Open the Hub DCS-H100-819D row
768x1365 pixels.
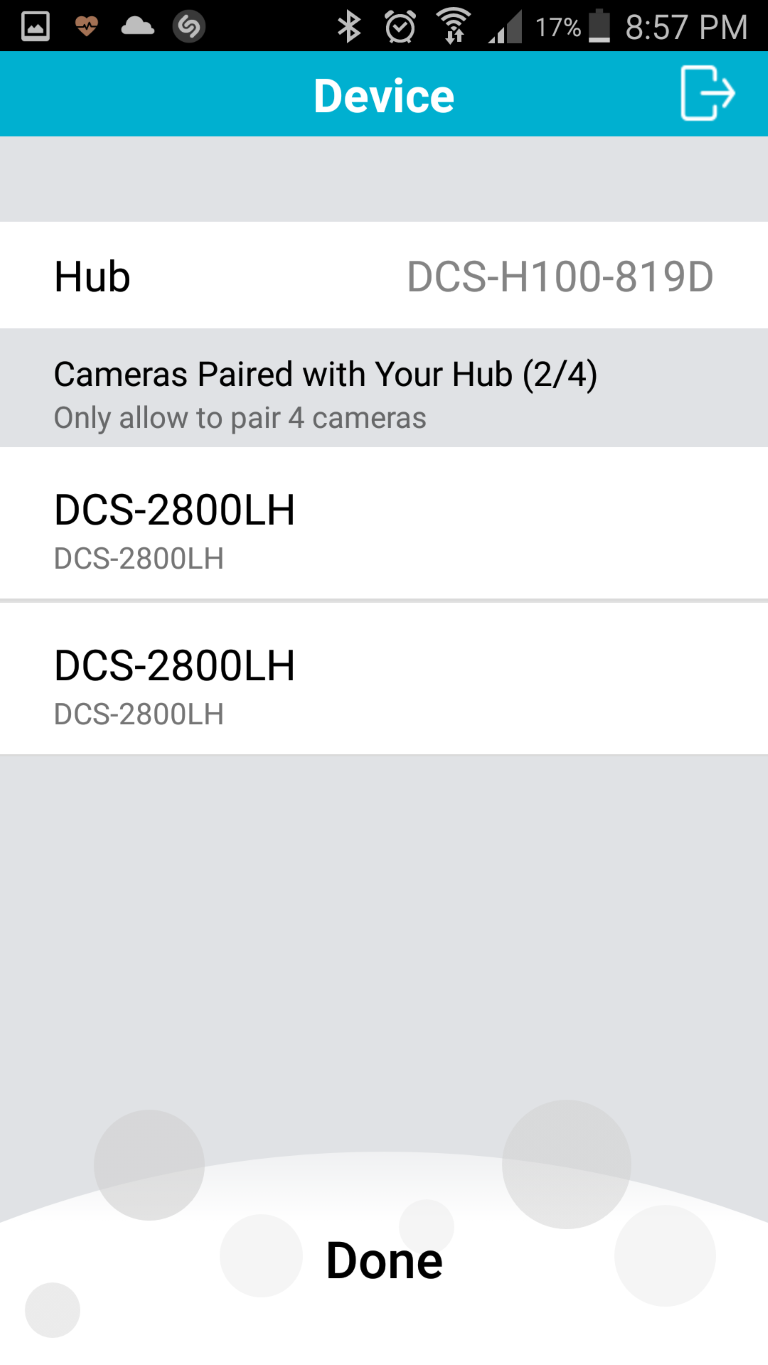coord(384,275)
